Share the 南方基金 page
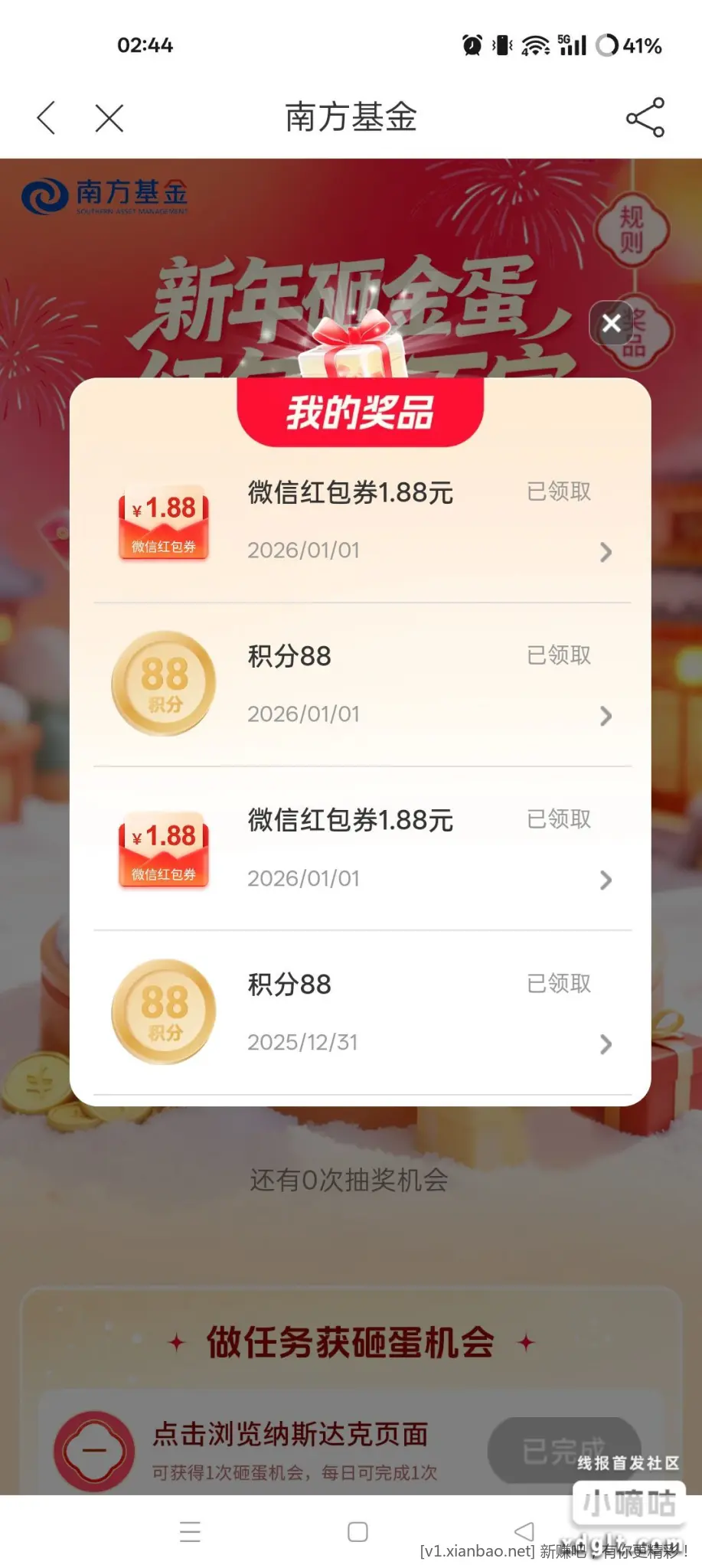Viewport: 702px width, 1568px height. [645, 118]
